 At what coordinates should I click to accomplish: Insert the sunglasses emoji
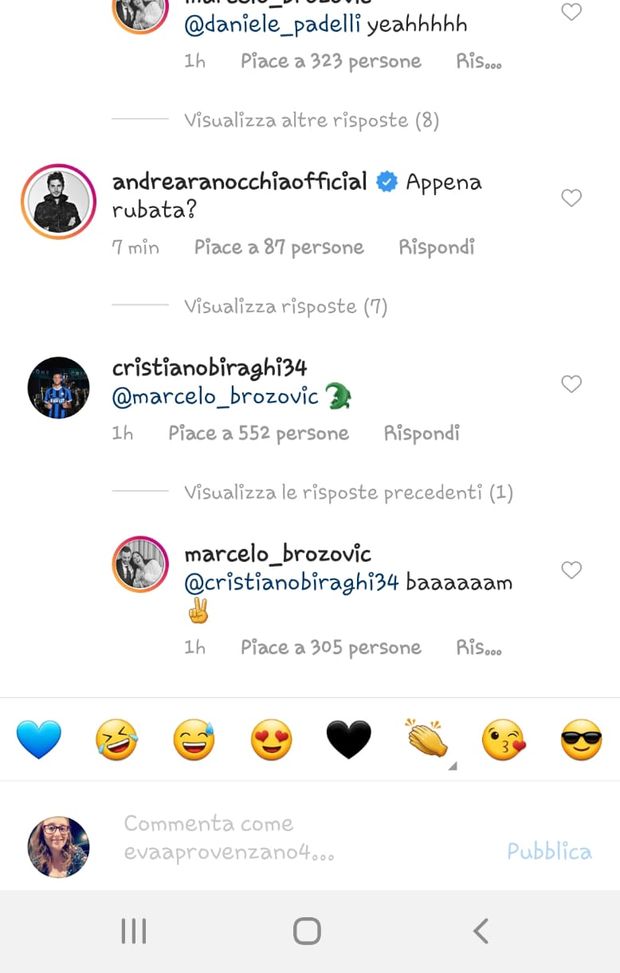[x=581, y=741]
